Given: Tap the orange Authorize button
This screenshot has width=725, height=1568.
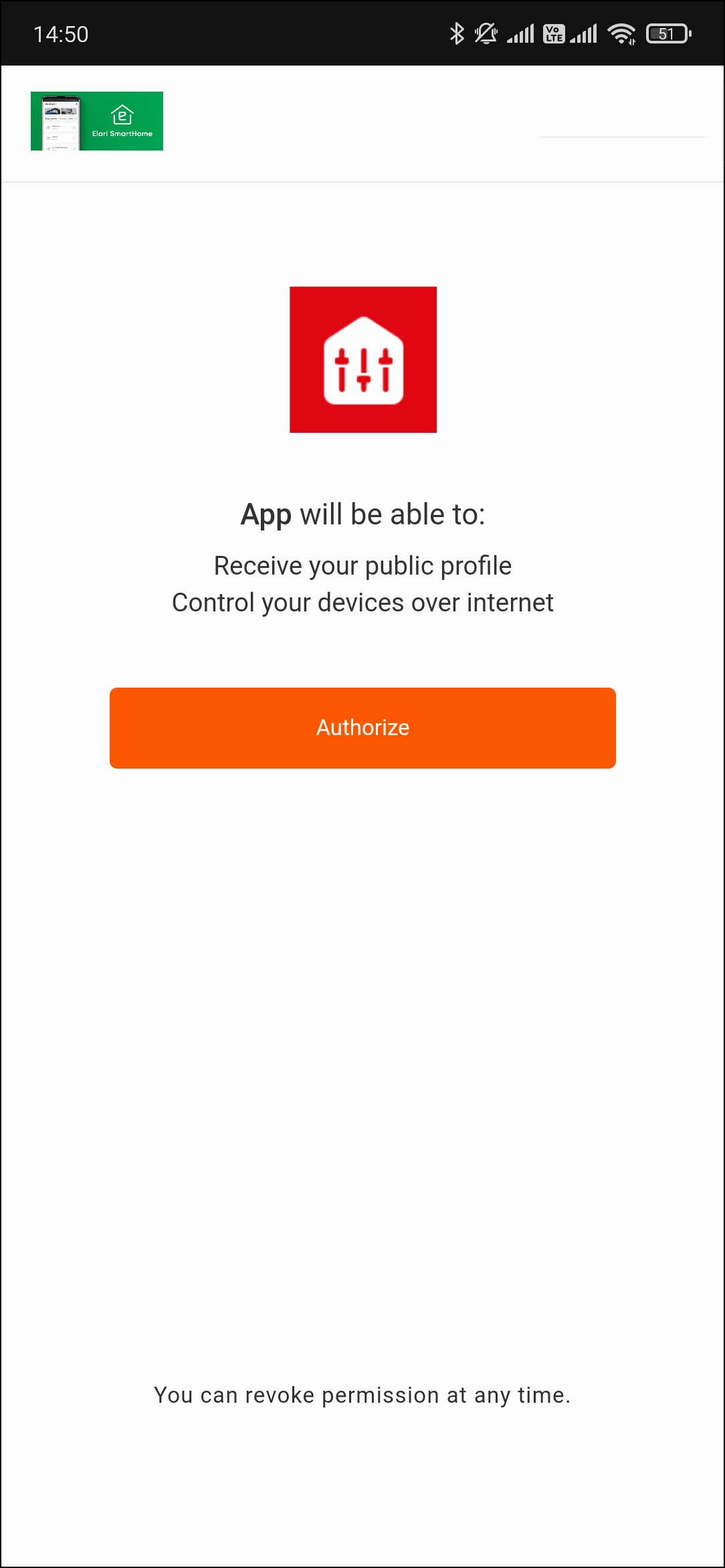Looking at the screenshot, I should click(362, 728).
